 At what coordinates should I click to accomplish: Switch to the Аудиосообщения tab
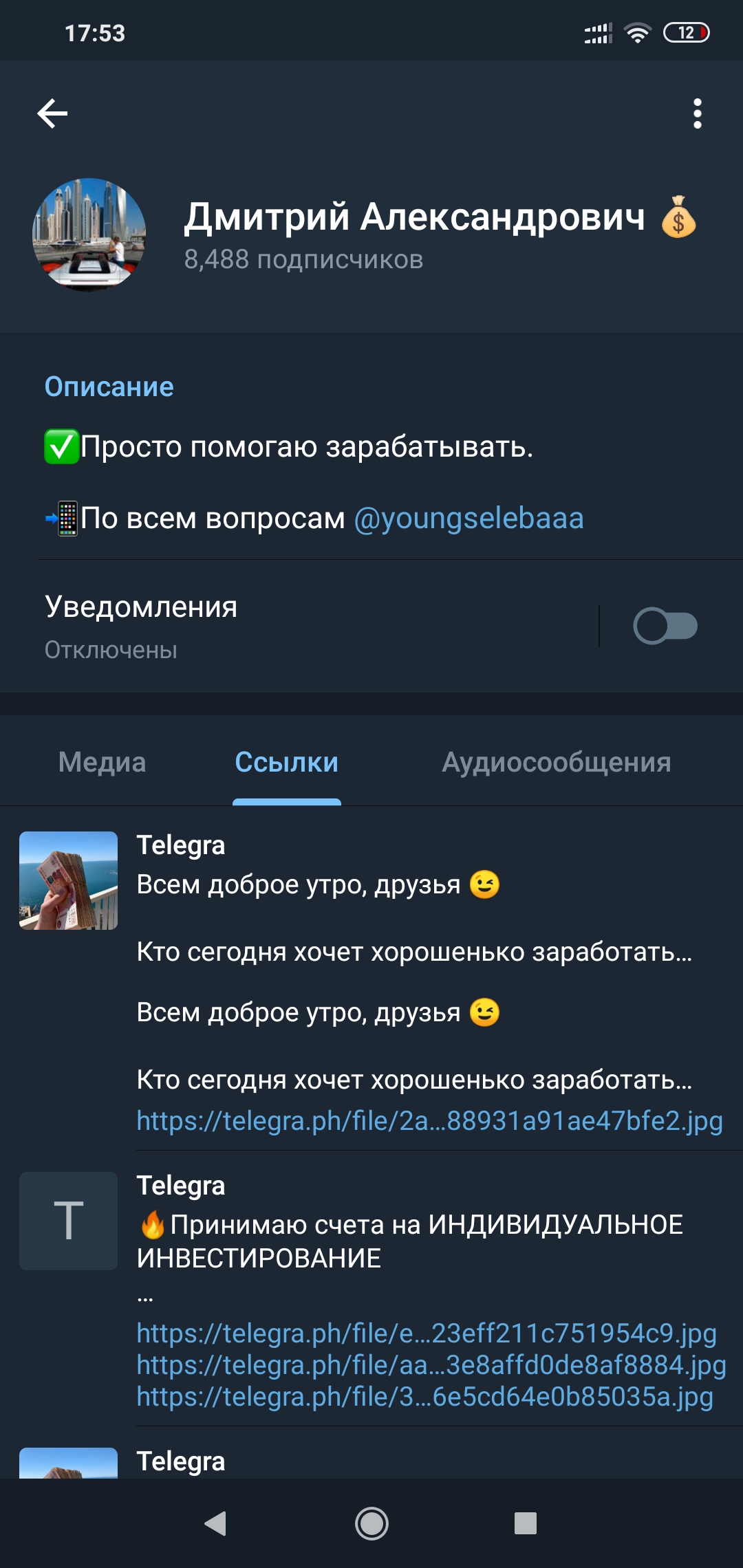[556, 762]
